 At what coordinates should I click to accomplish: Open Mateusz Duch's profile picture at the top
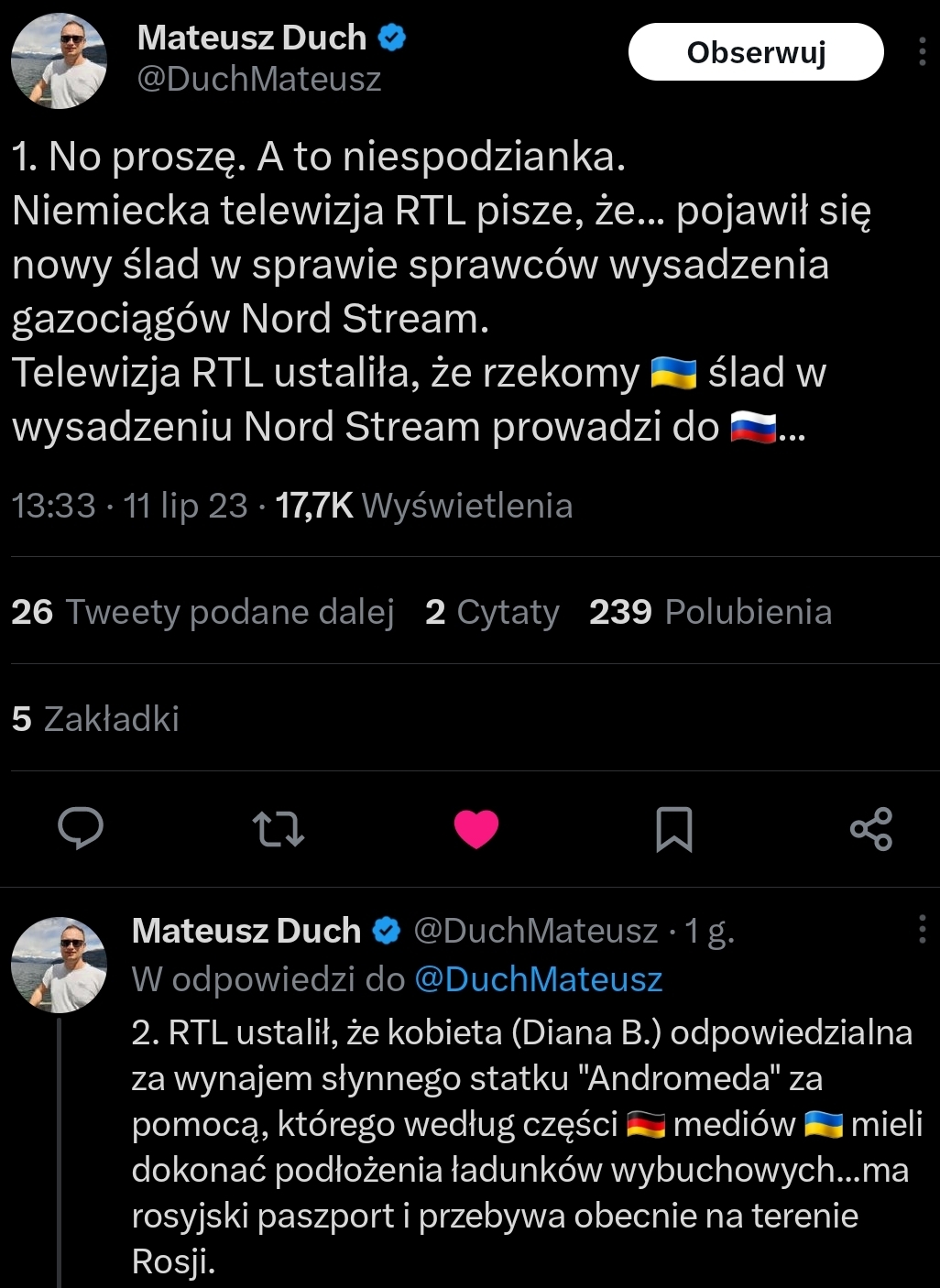pyautogui.click(x=60, y=61)
